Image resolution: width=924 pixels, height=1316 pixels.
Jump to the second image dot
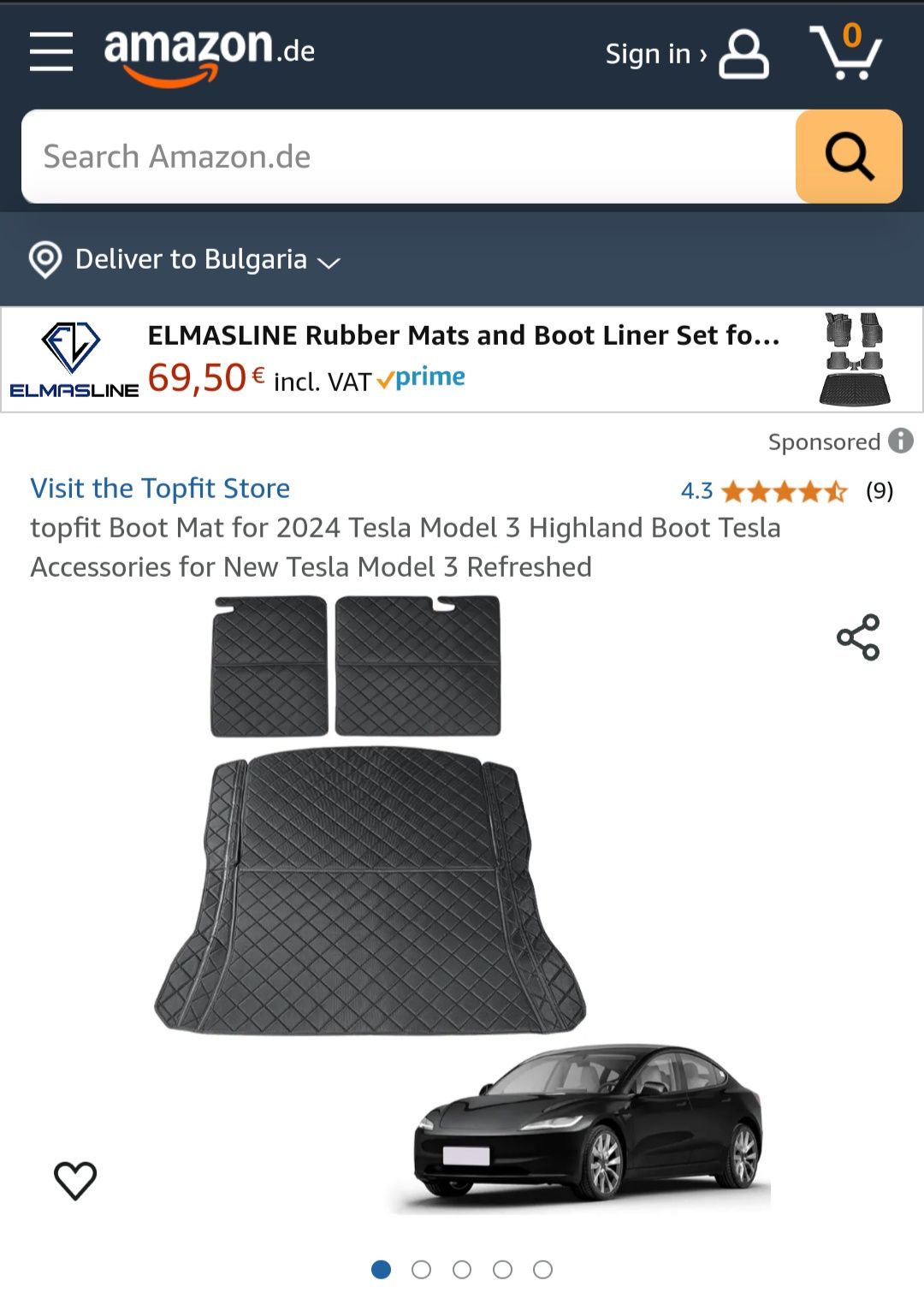pos(421,1270)
